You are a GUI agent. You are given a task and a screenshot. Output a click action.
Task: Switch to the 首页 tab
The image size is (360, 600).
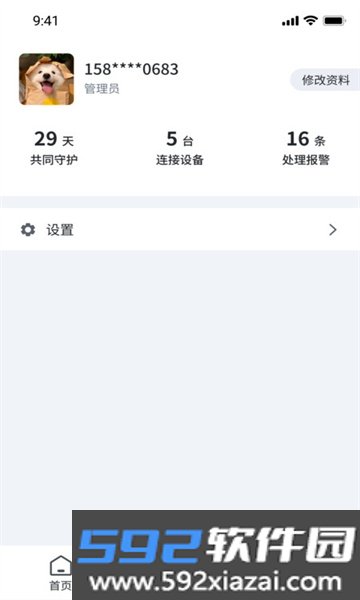click(60, 573)
